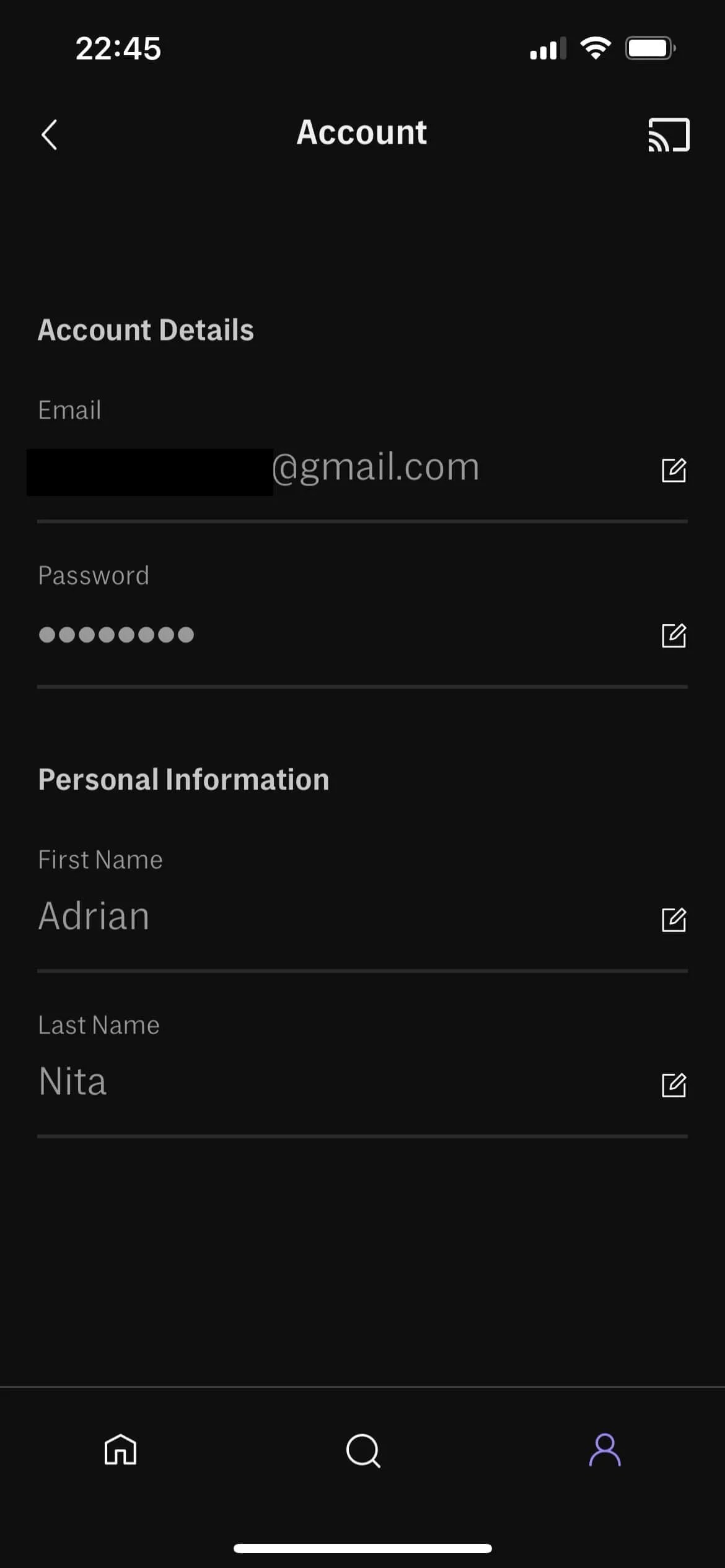Click the clock showing 22:45
The height and width of the screenshot is (1568, 725).
click(118, 48)
